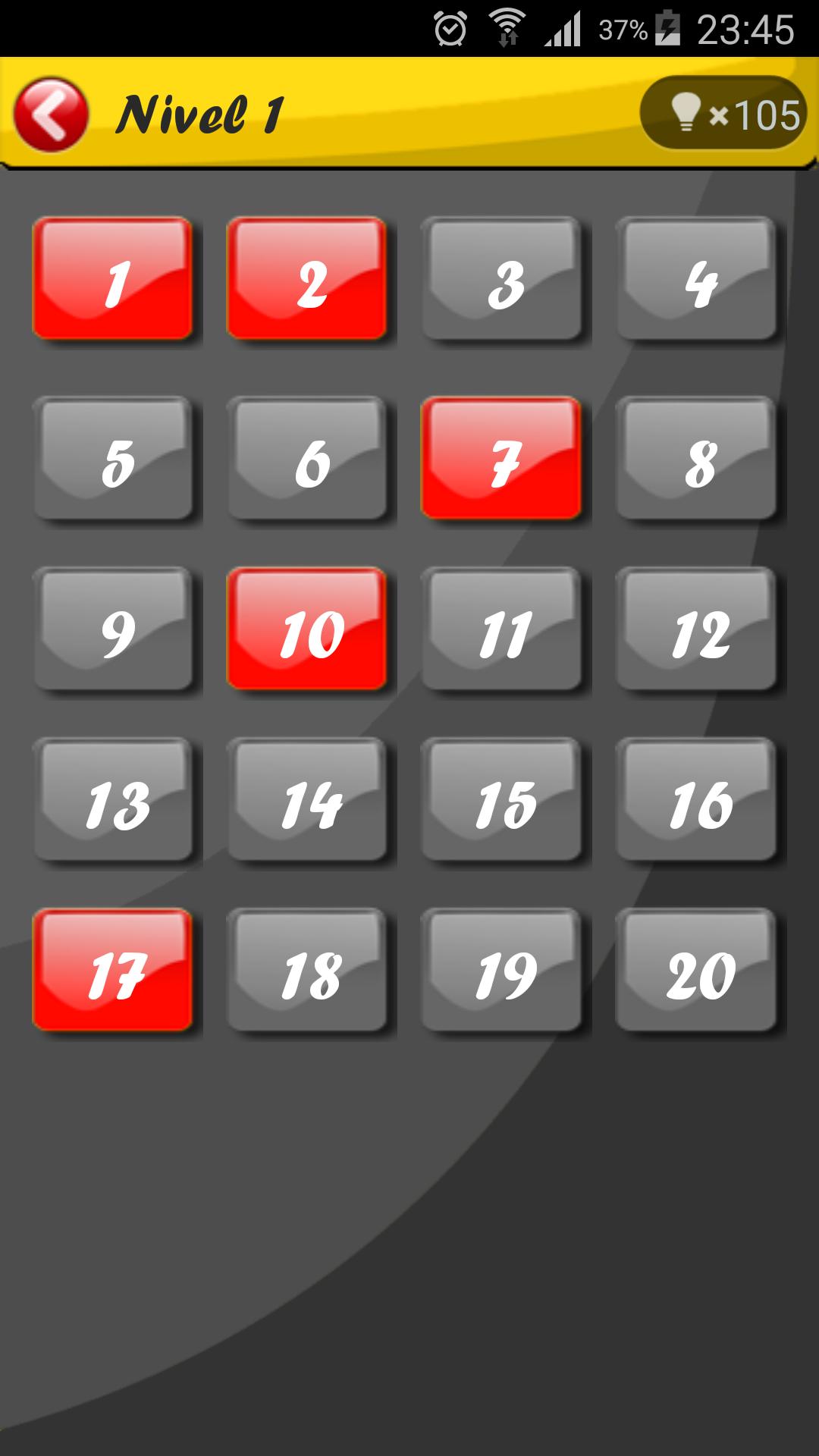
Task: Open the red tile numbered 17
Action: click(113, 970)
